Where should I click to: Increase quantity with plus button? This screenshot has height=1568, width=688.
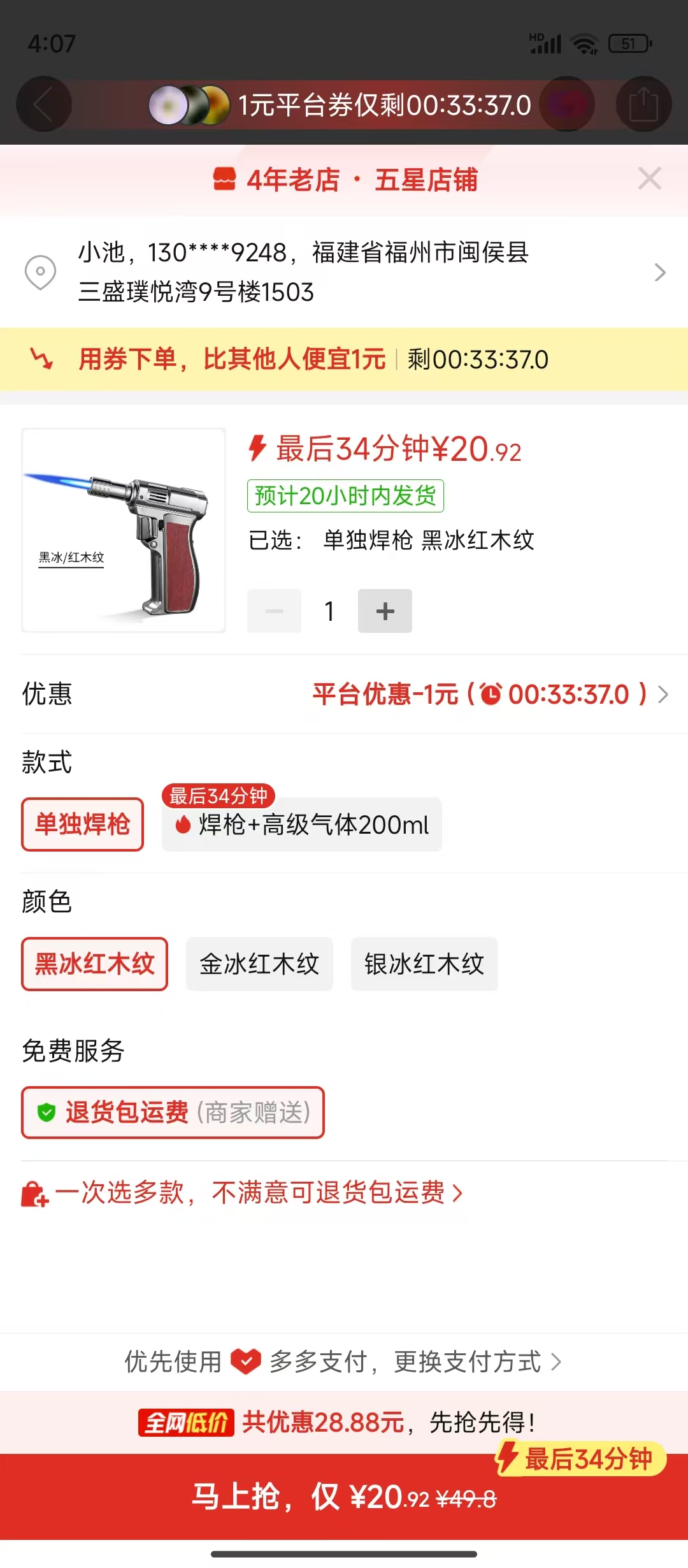click(385, 611)
